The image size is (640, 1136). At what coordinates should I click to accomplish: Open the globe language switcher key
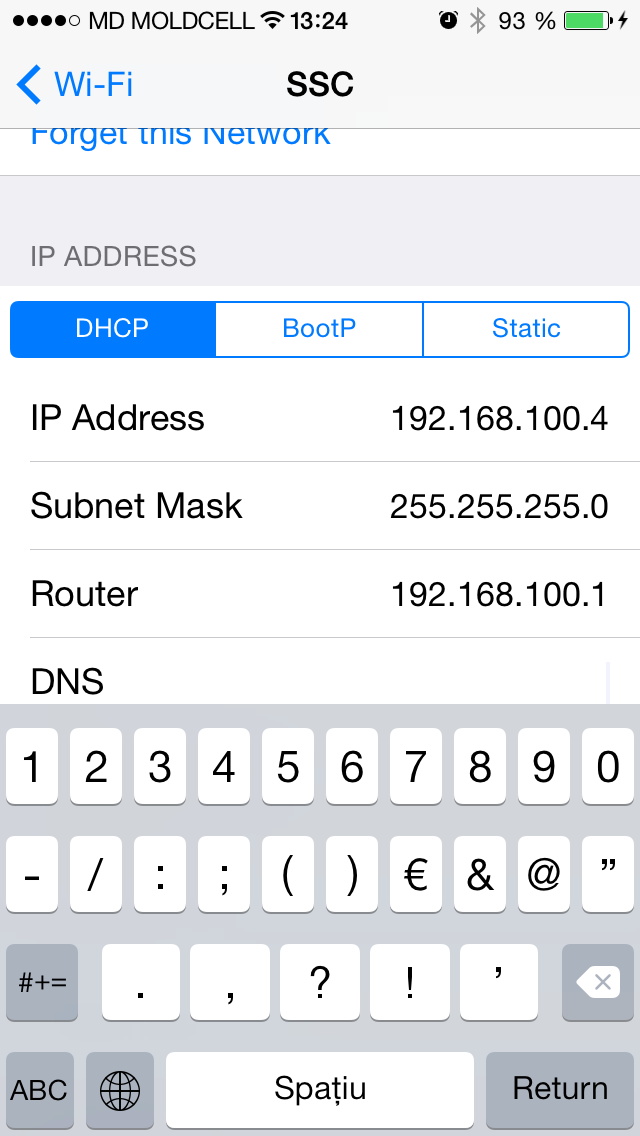tap(120, 1090)
